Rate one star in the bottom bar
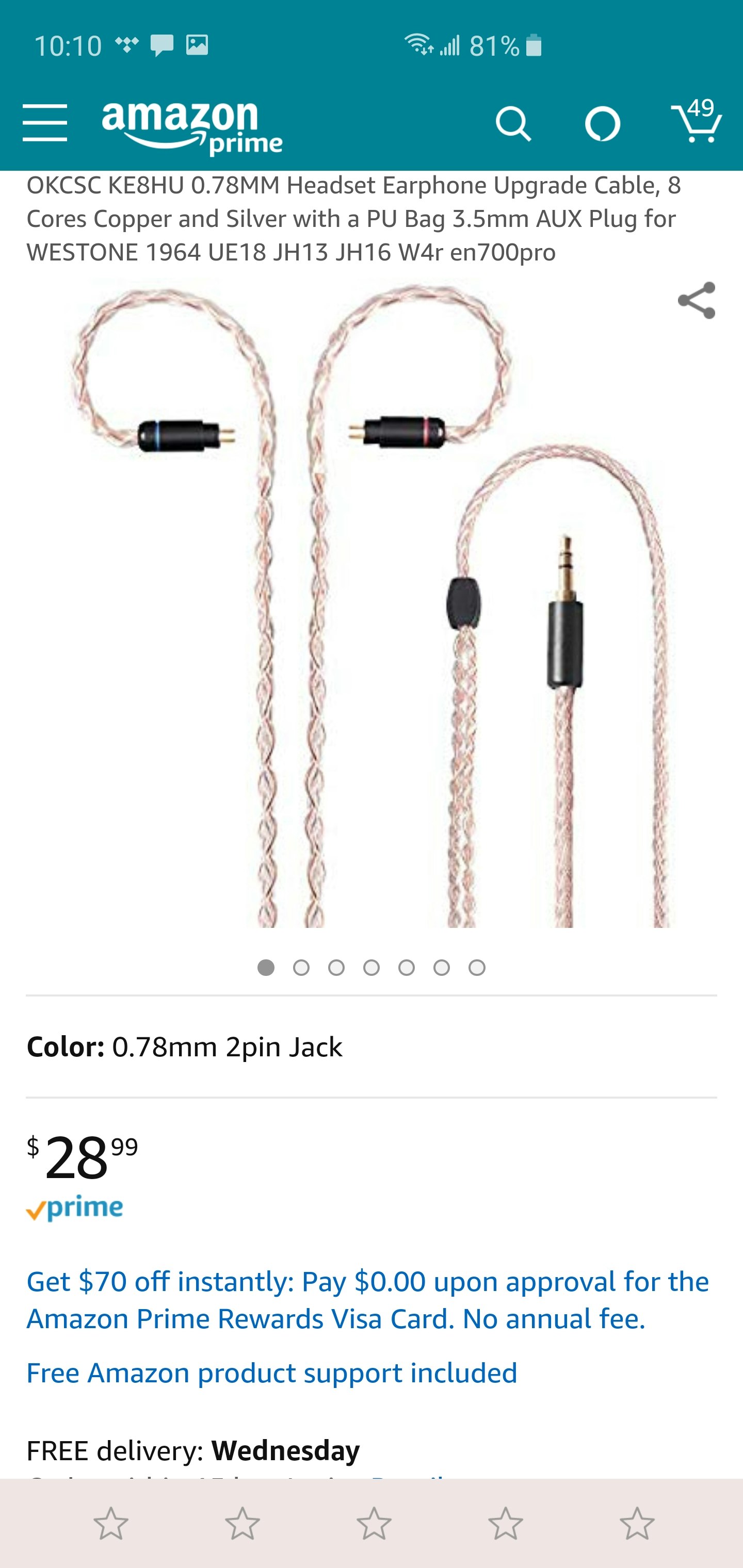 pos(111,1524)
